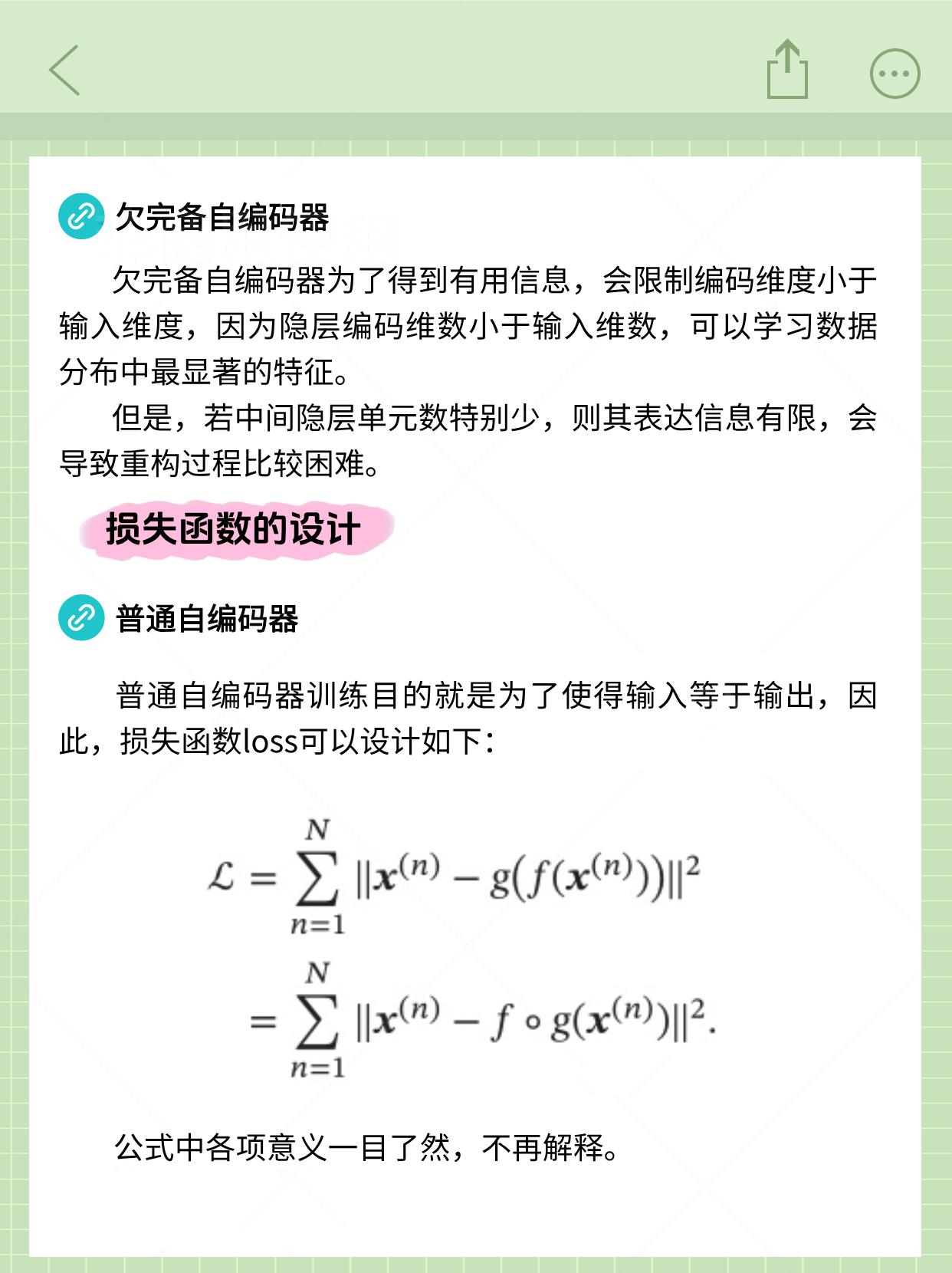The height and width of the screenshot is (1273, 952).
Task: Open the more options menu
Action: point(895,74)
